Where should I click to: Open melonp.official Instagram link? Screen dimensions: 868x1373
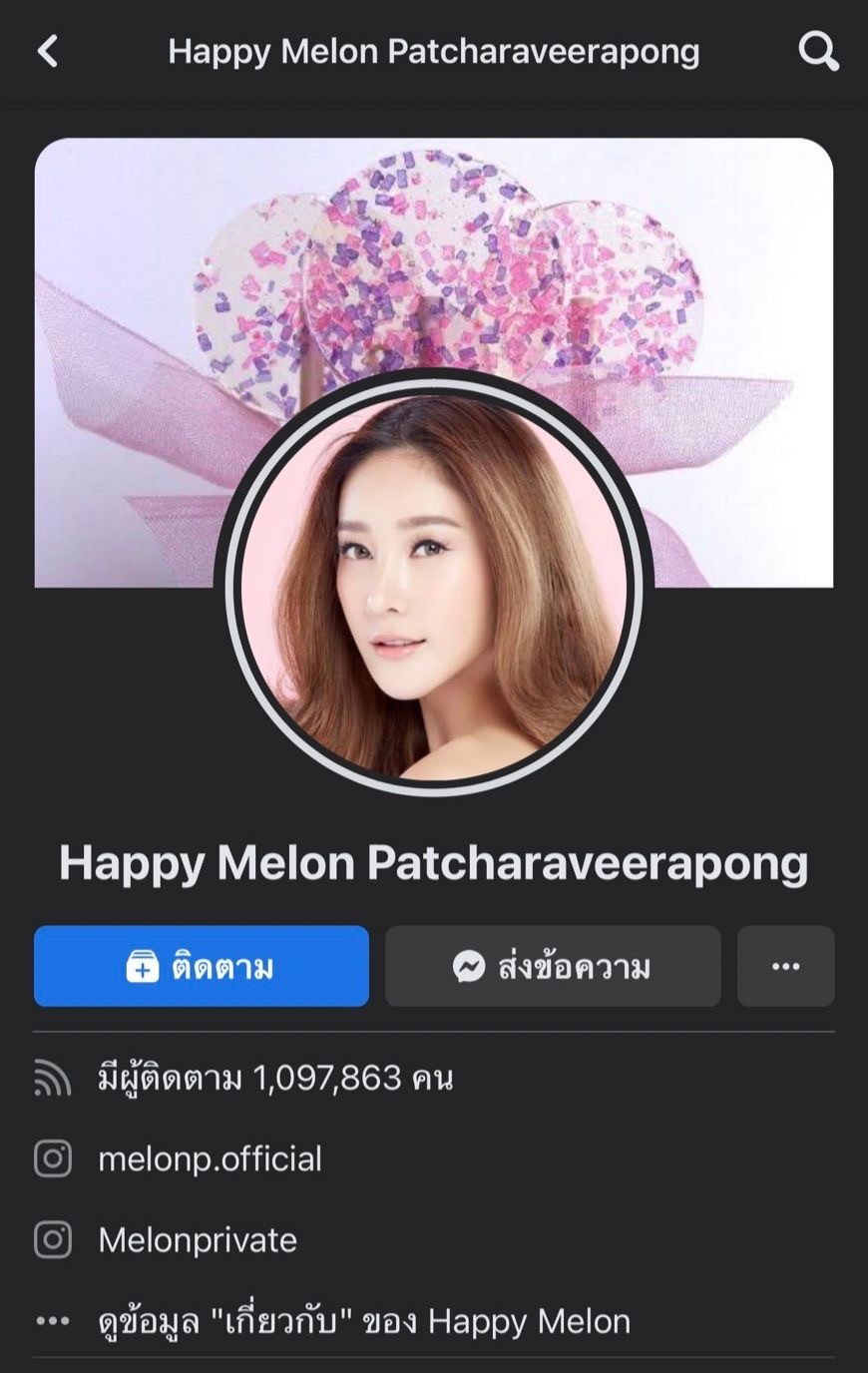(210, 1159)
